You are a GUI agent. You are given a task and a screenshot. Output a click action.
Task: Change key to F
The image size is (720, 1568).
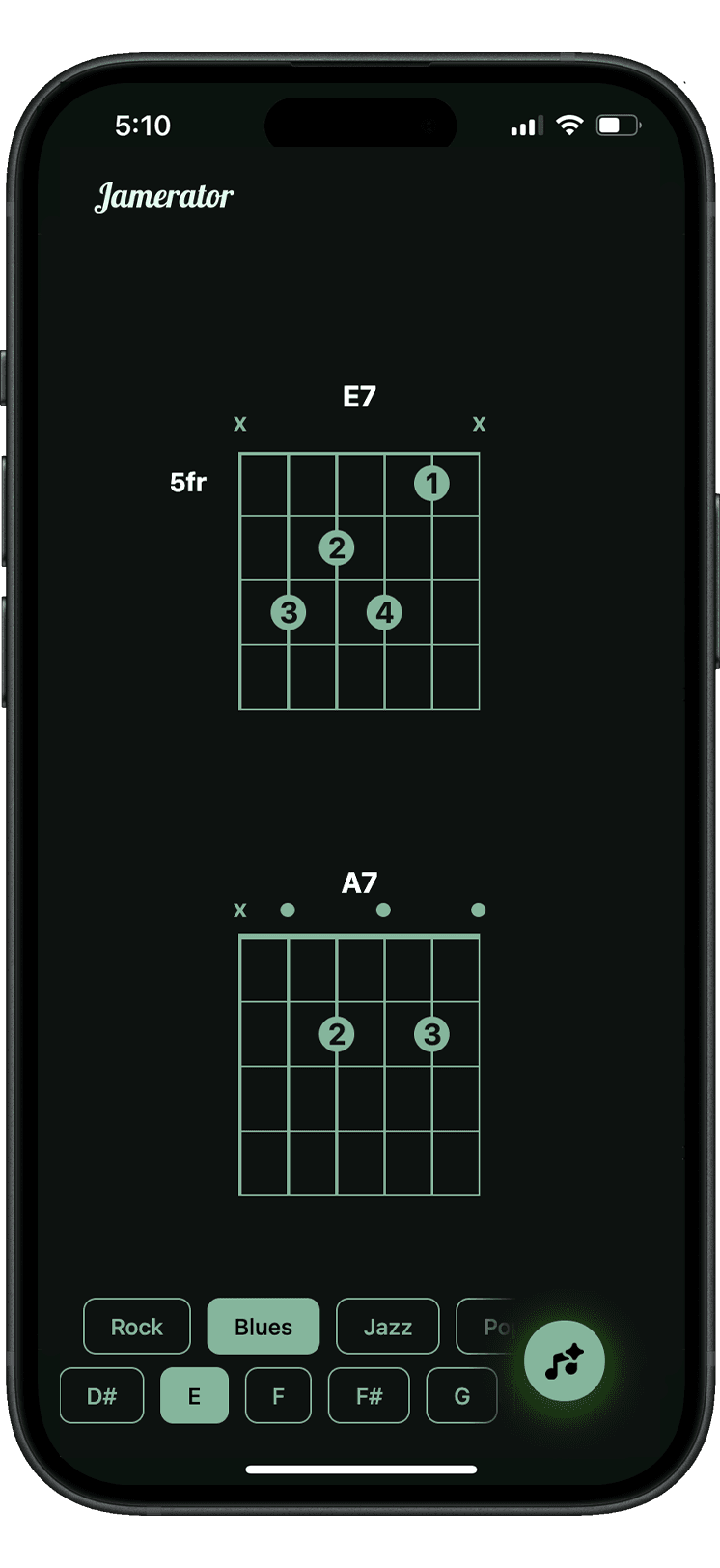pyautogui.click(x=278, y=1395)
